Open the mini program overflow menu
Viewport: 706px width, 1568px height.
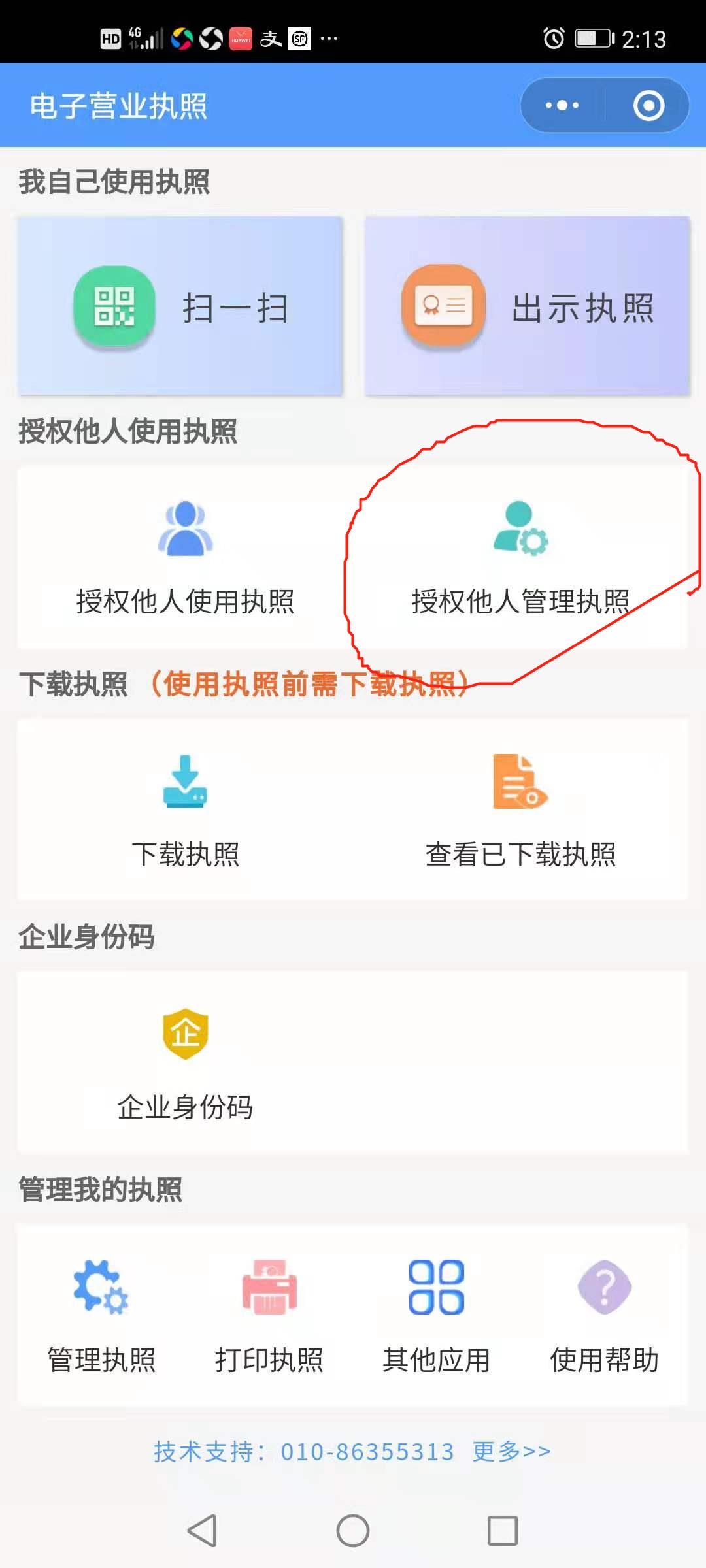tap(562, 105)
